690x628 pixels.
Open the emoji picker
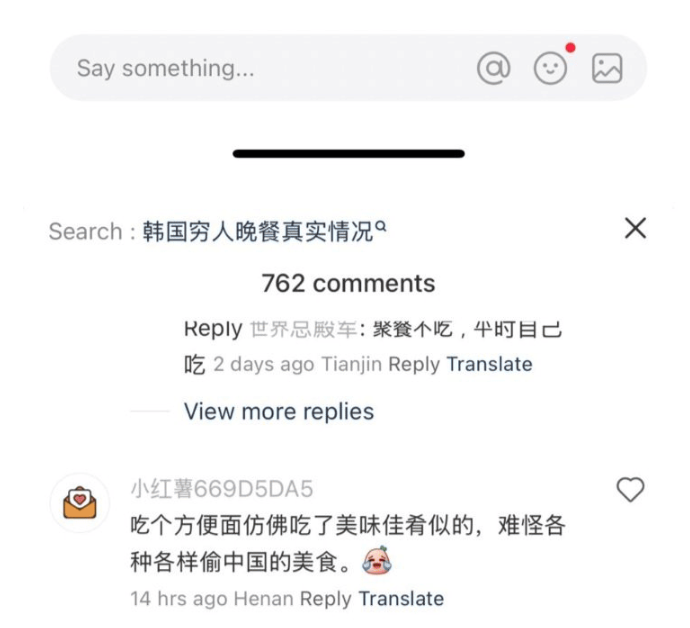click(x=550, y=68)
